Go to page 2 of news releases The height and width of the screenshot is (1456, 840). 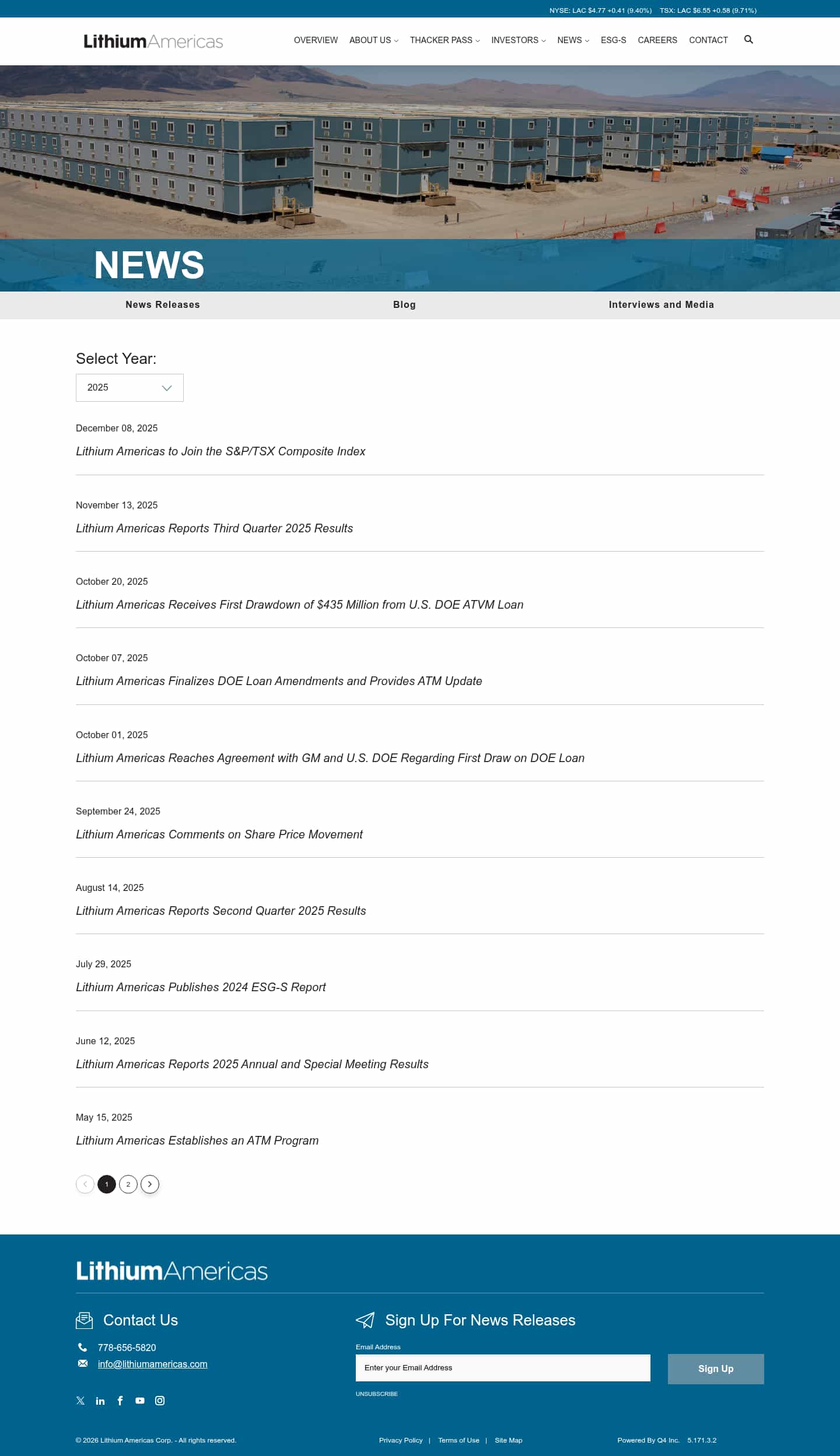point(128,1184)
